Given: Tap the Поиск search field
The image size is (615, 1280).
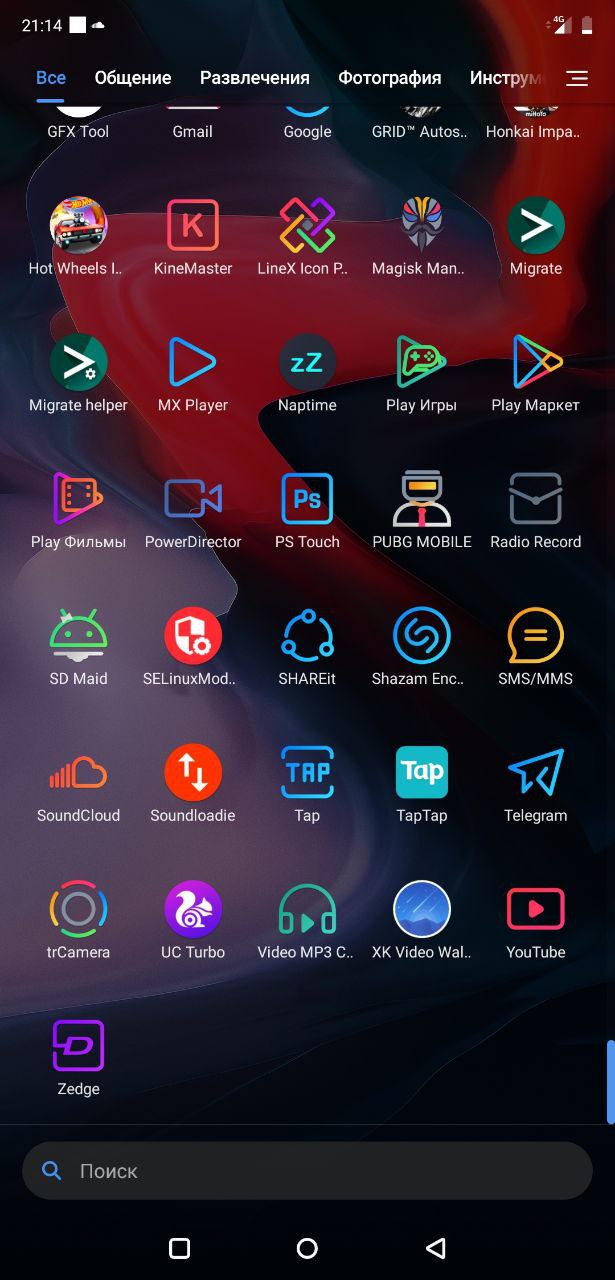Looking at the screenshot, I should point(307,1170).
